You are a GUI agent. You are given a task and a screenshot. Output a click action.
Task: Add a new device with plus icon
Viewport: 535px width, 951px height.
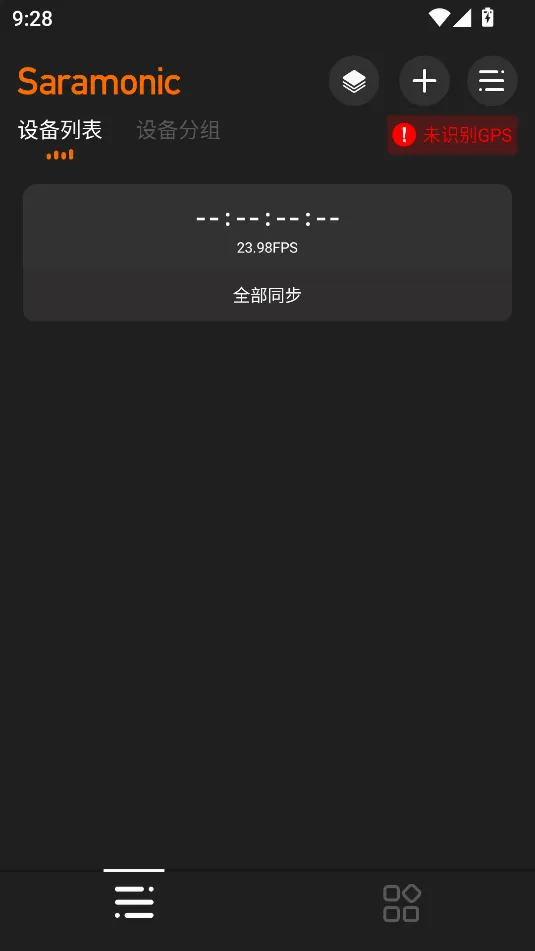tap(425, 81)
